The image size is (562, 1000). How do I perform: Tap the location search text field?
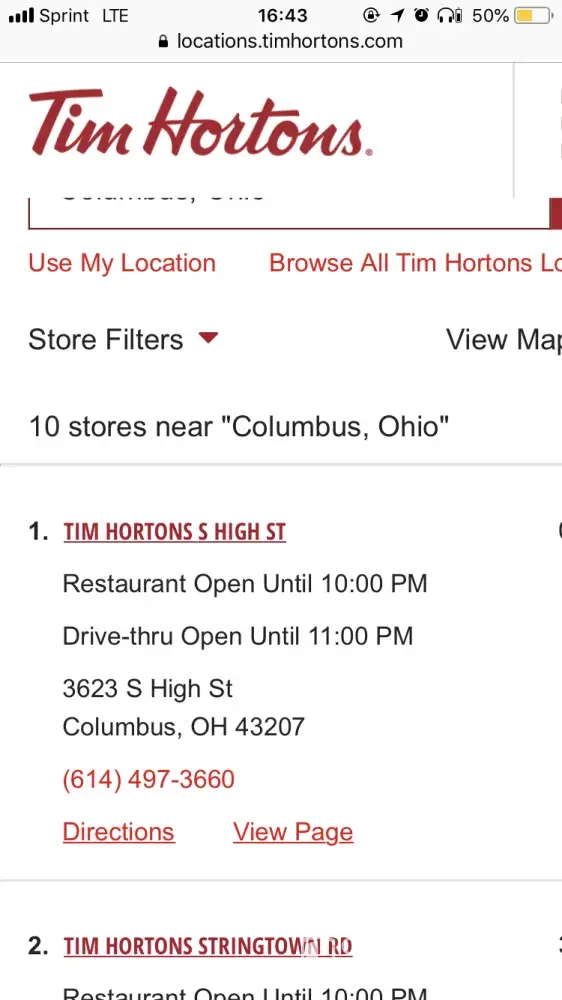[289, 213]
